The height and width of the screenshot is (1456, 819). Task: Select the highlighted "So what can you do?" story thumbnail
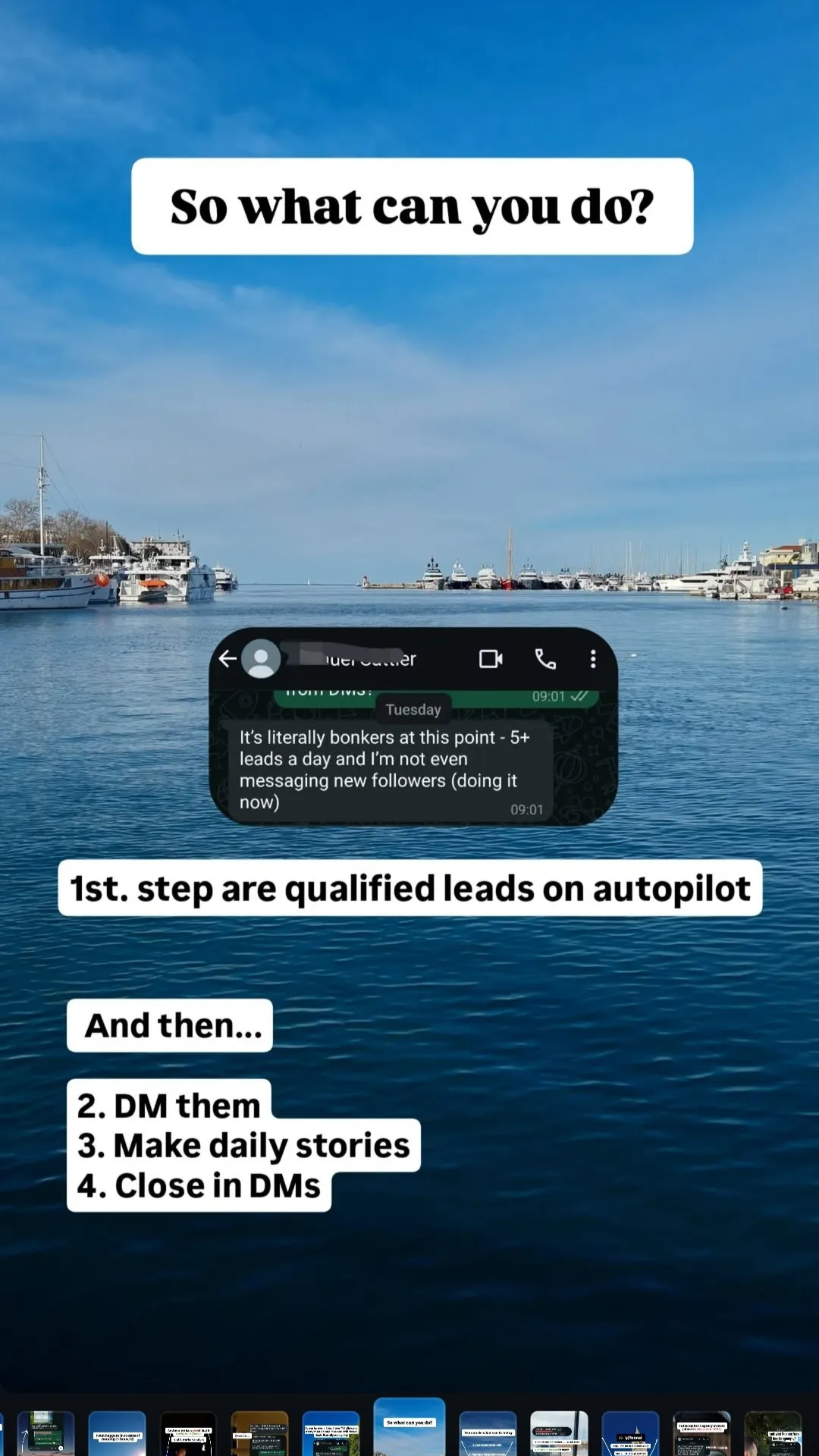tap(409, 1427)
